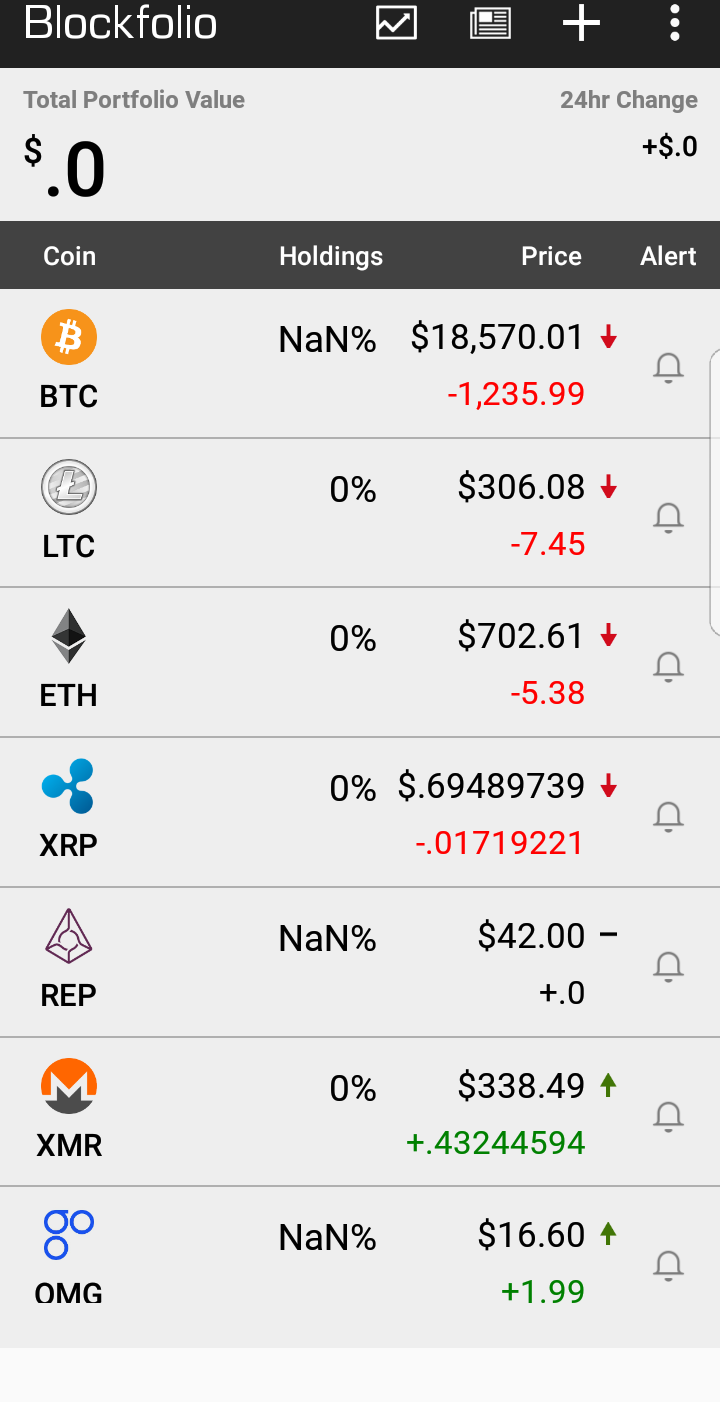
Task: Open the news feed icon
Action: 490,23
